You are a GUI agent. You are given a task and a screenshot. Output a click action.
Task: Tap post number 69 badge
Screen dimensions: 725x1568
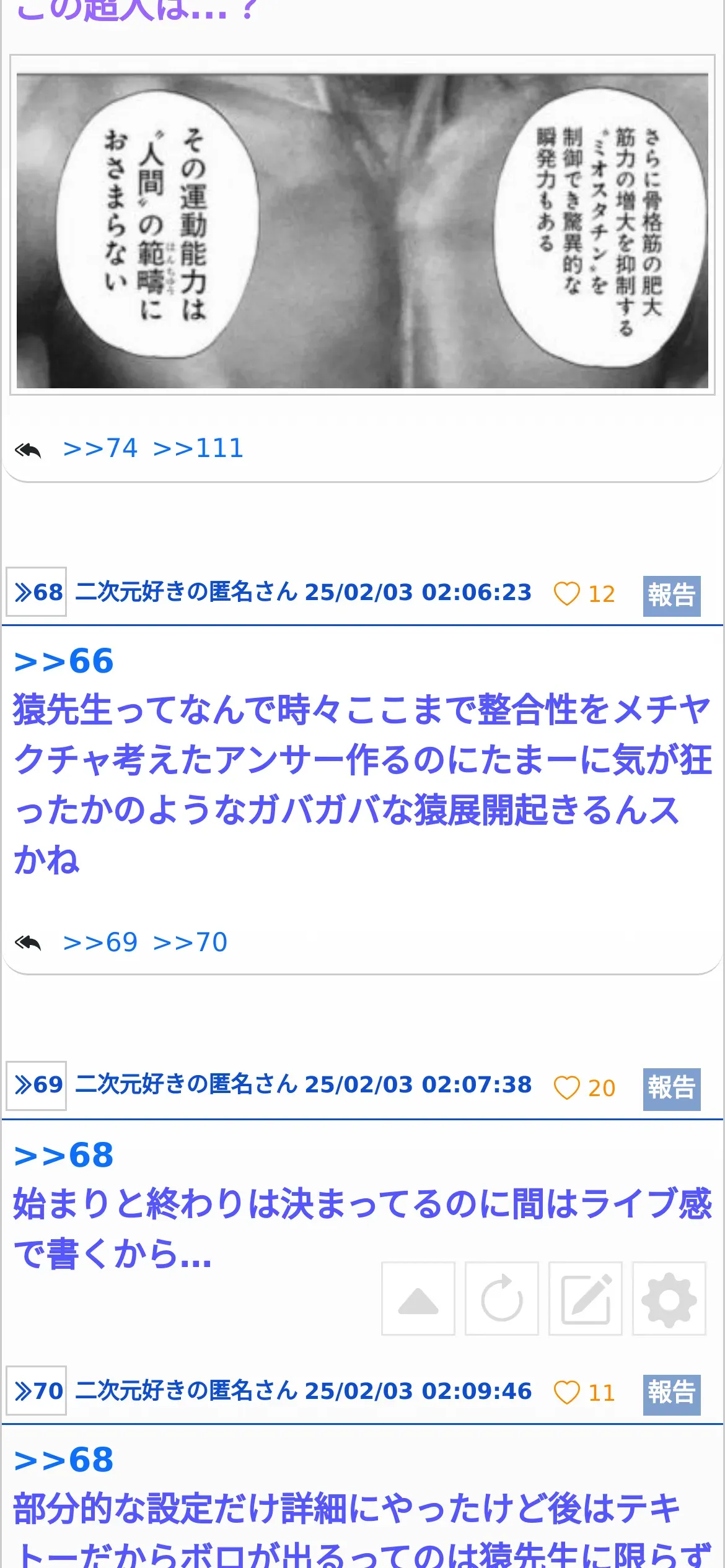37,1085
